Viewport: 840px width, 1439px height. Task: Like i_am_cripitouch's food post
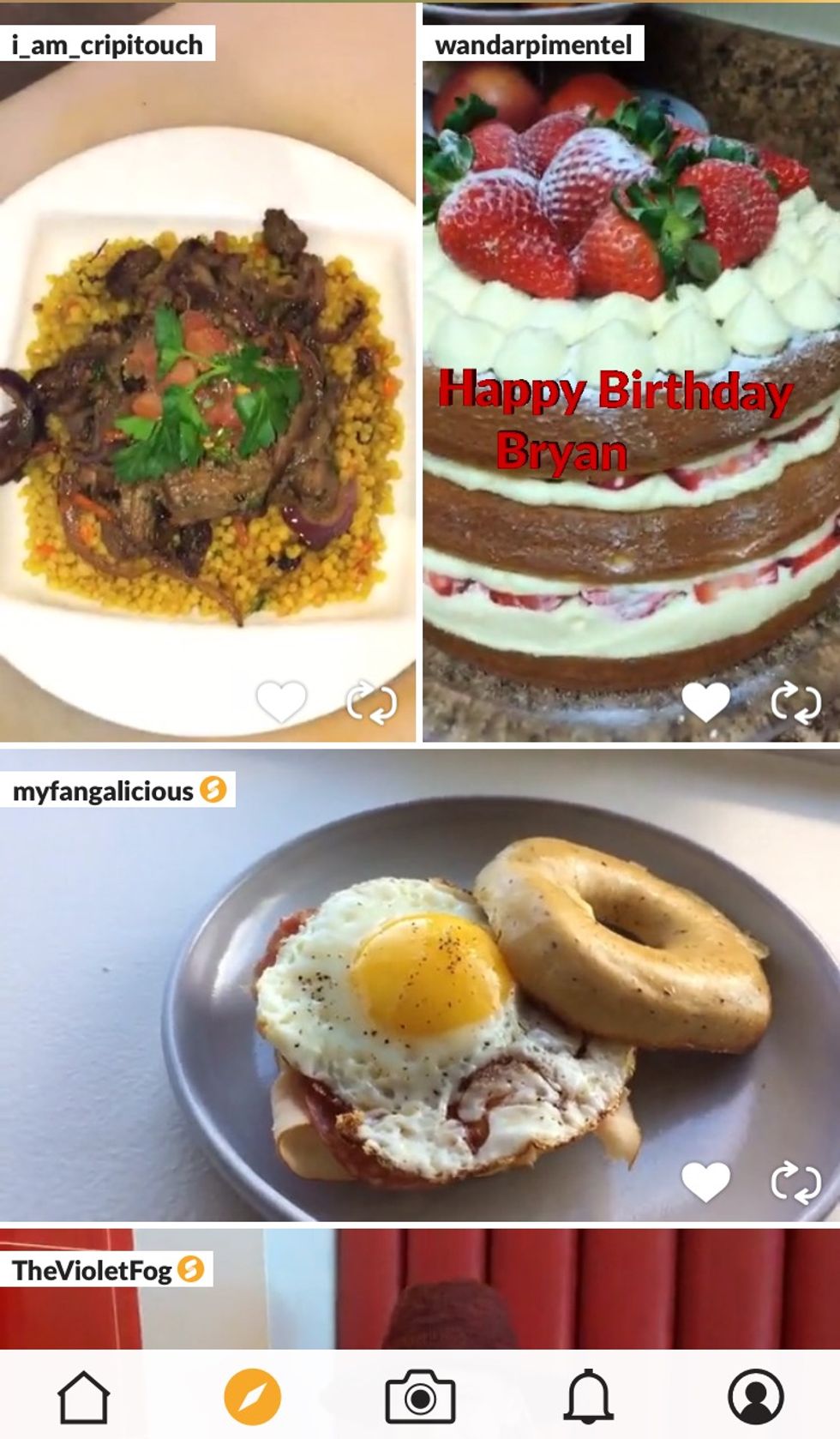(281, 701)
